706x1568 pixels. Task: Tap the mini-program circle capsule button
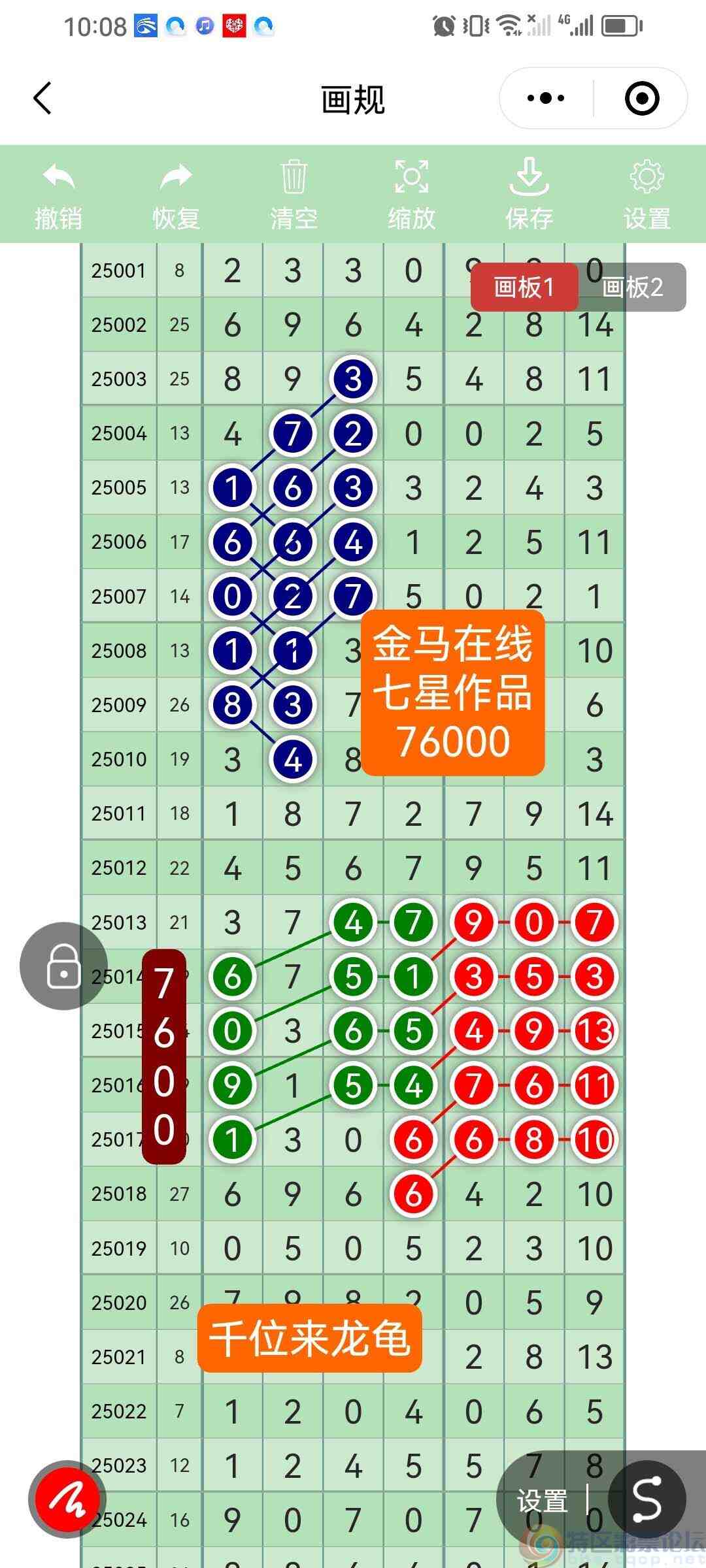click(641, 97)
